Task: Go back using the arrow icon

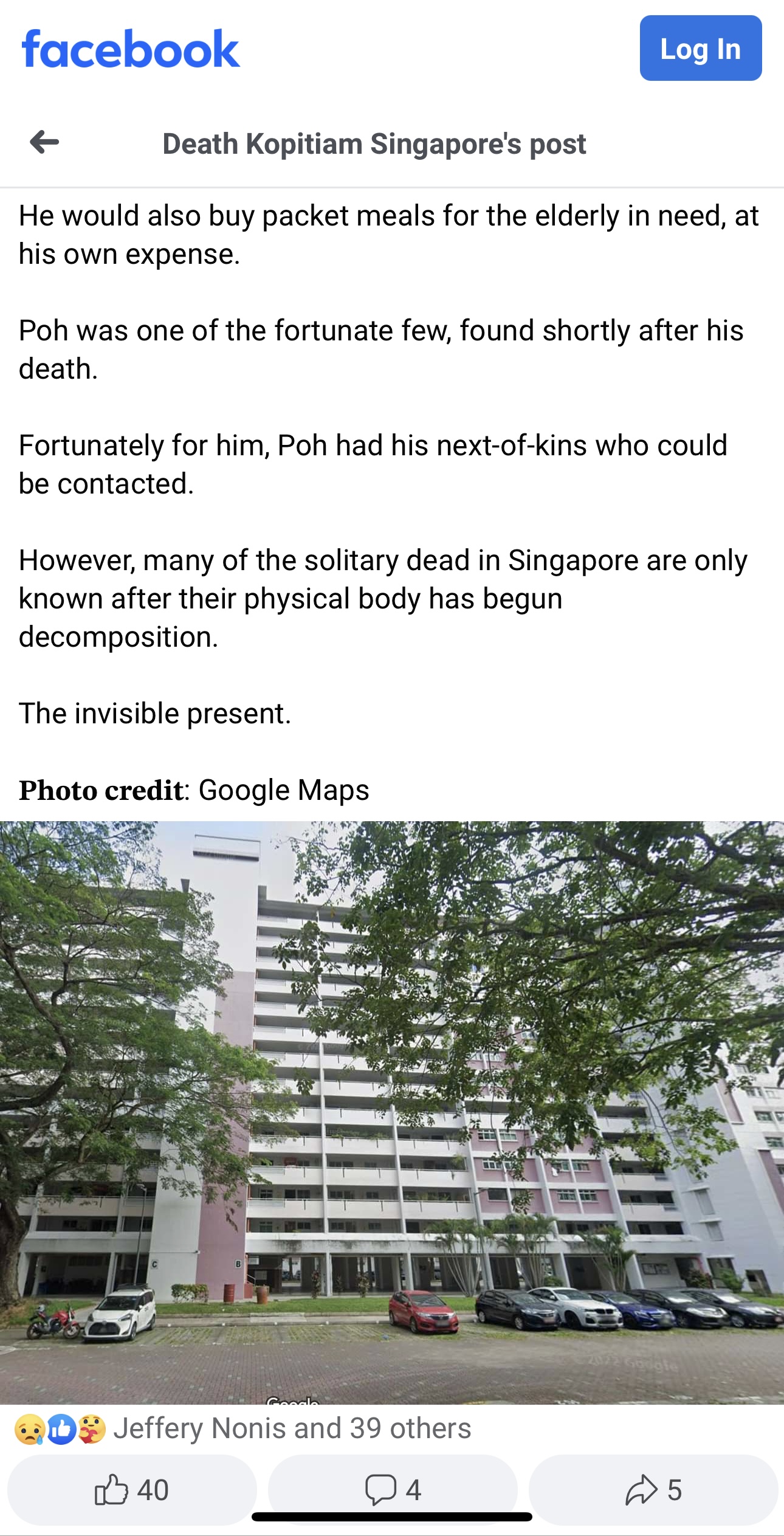Action: (x=44, y=142)
